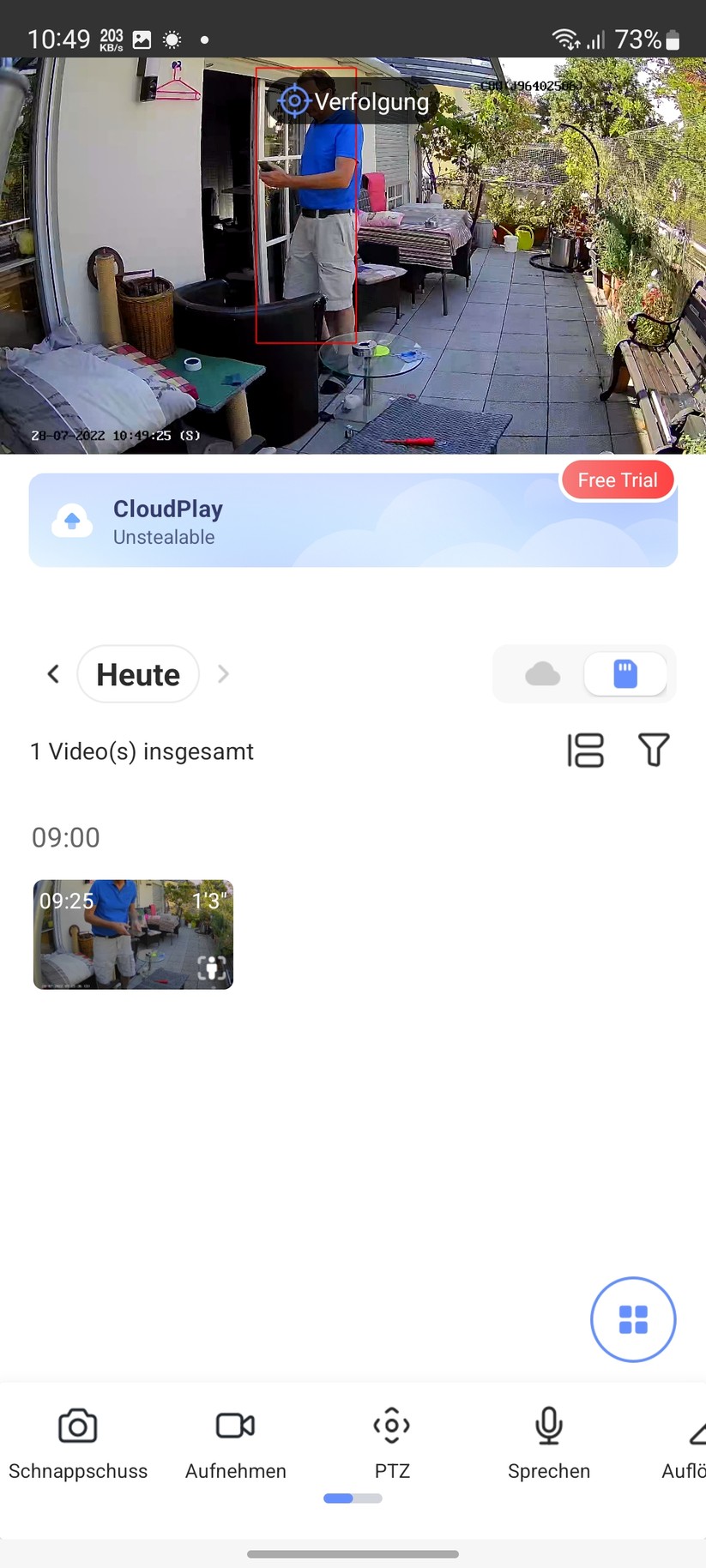
Task: Advance to the next day chevron
Action: 222,674
